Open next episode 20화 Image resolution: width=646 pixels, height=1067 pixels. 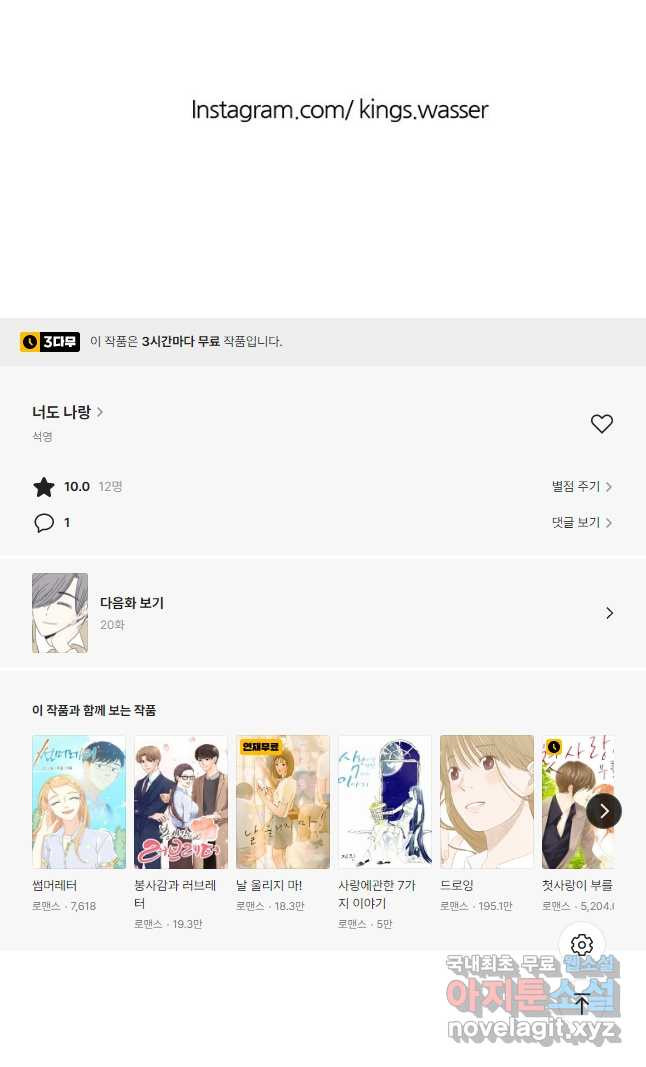[322, 613]
